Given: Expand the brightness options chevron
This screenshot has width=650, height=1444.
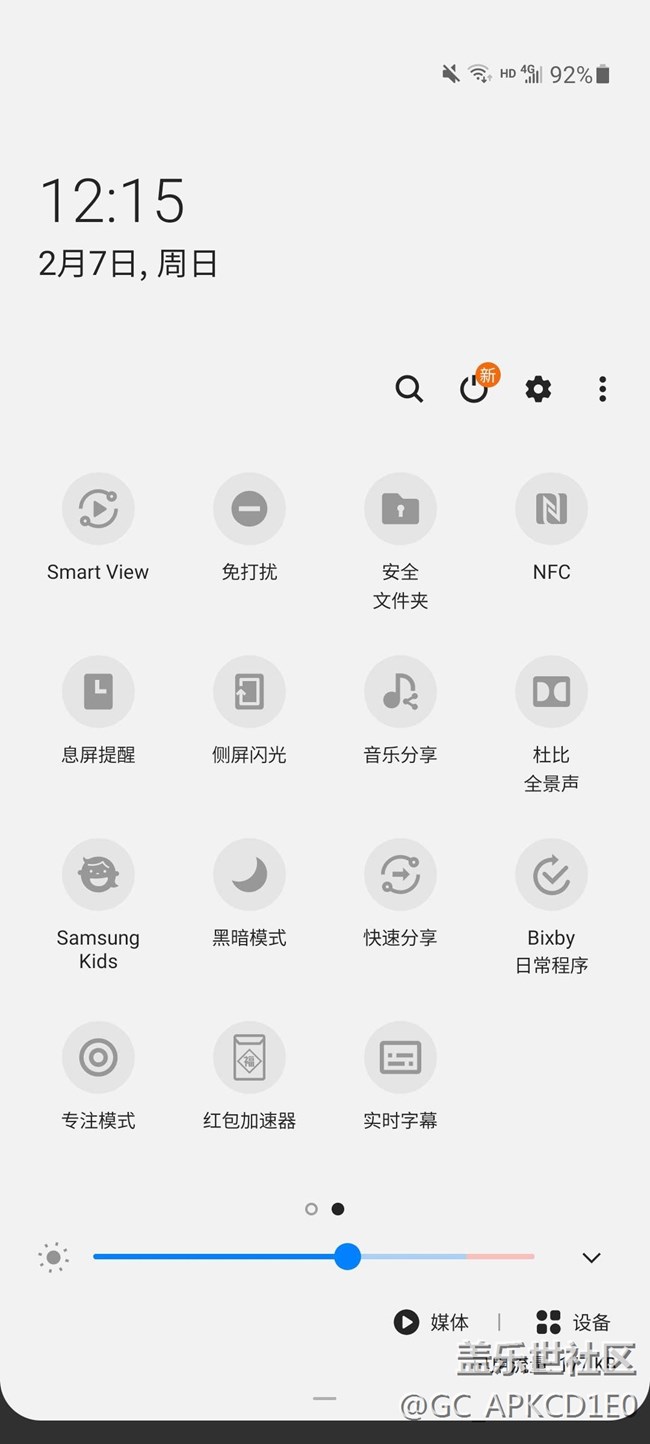Looking at the screenshot, I should coord(591,1258).
